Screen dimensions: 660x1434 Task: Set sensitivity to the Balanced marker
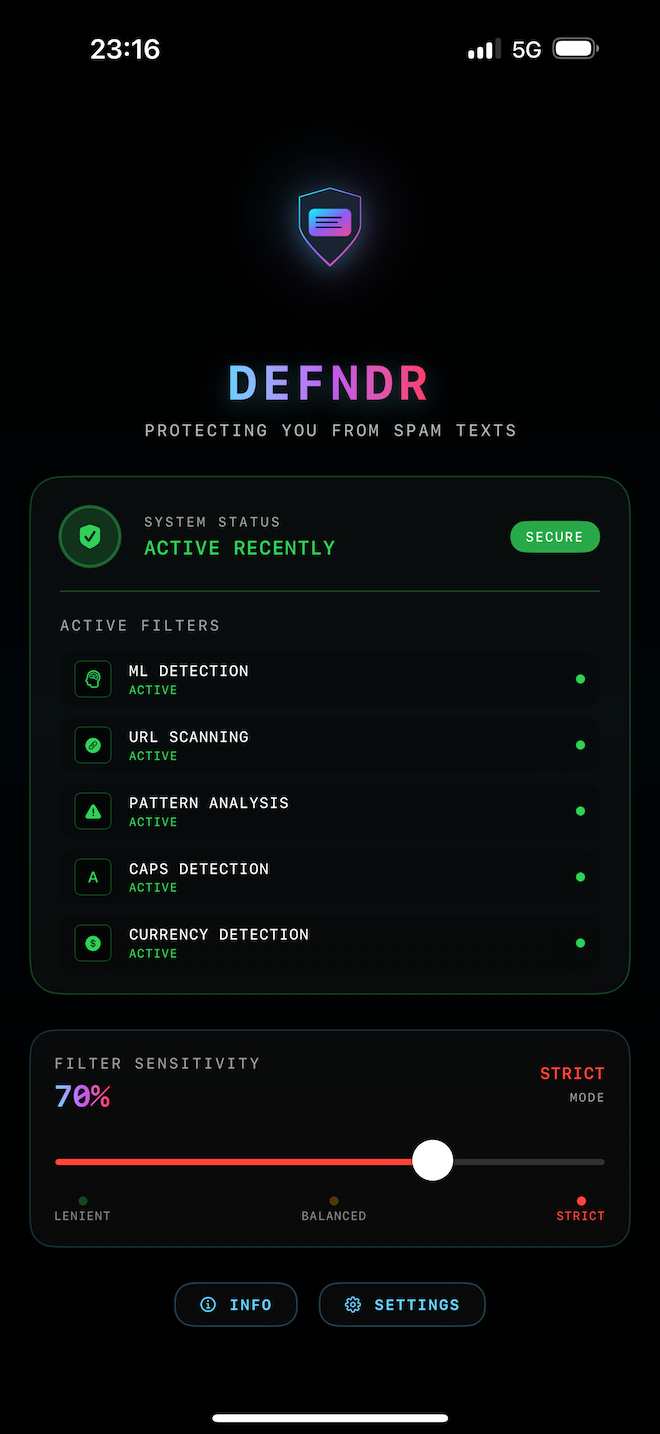334,1202
